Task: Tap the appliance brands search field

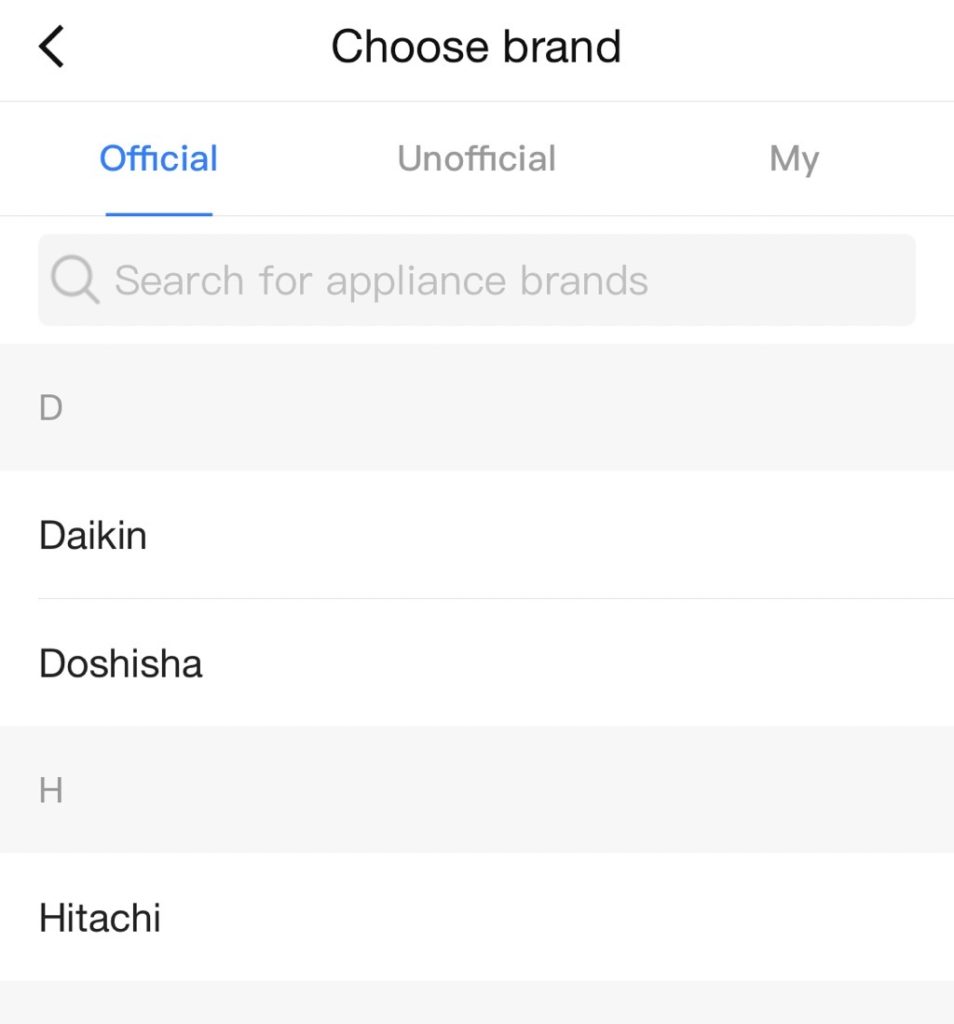Action: click(x=476, y=280)
